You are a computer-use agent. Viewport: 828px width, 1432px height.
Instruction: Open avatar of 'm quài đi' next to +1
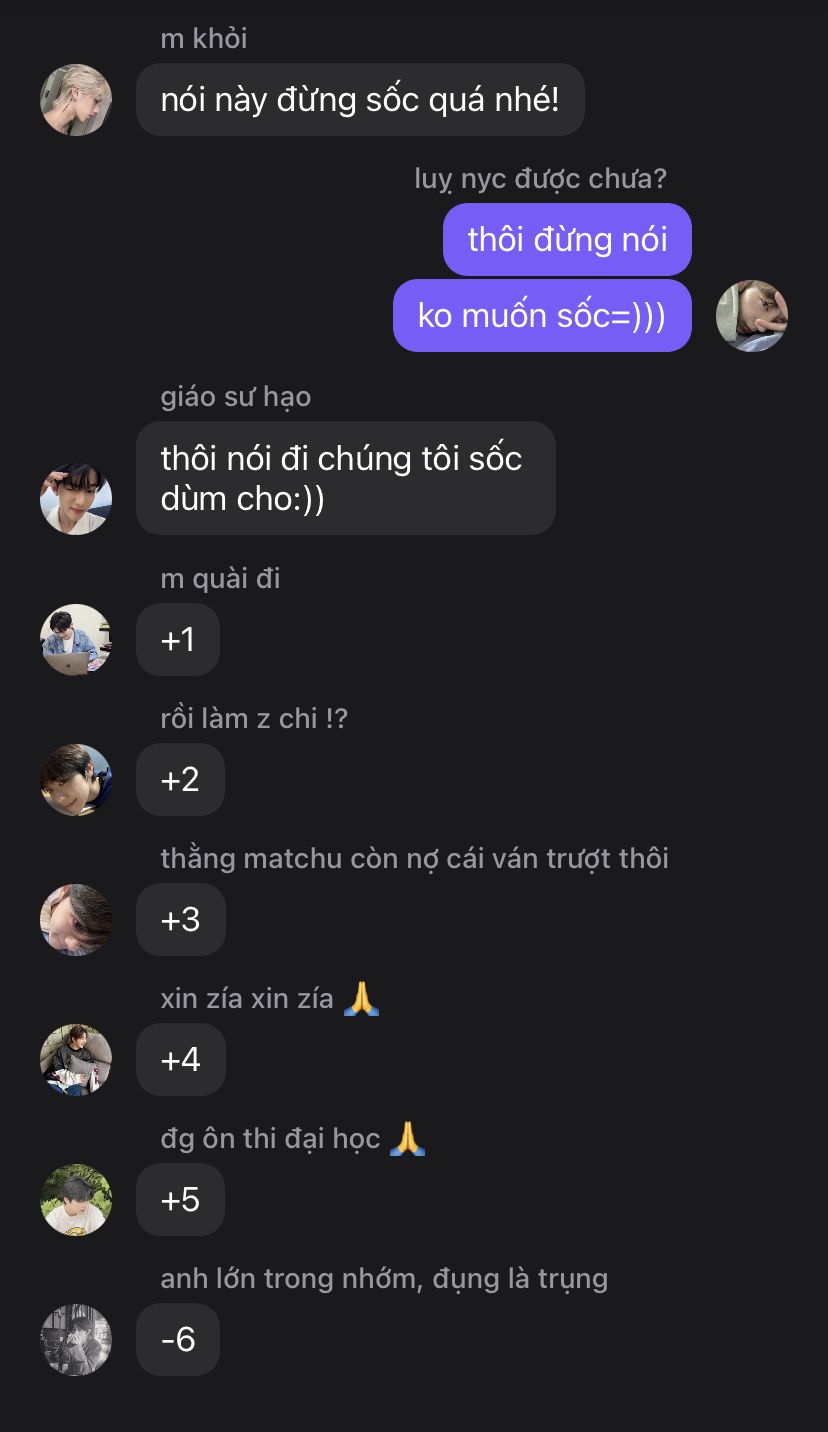(76, 640)
